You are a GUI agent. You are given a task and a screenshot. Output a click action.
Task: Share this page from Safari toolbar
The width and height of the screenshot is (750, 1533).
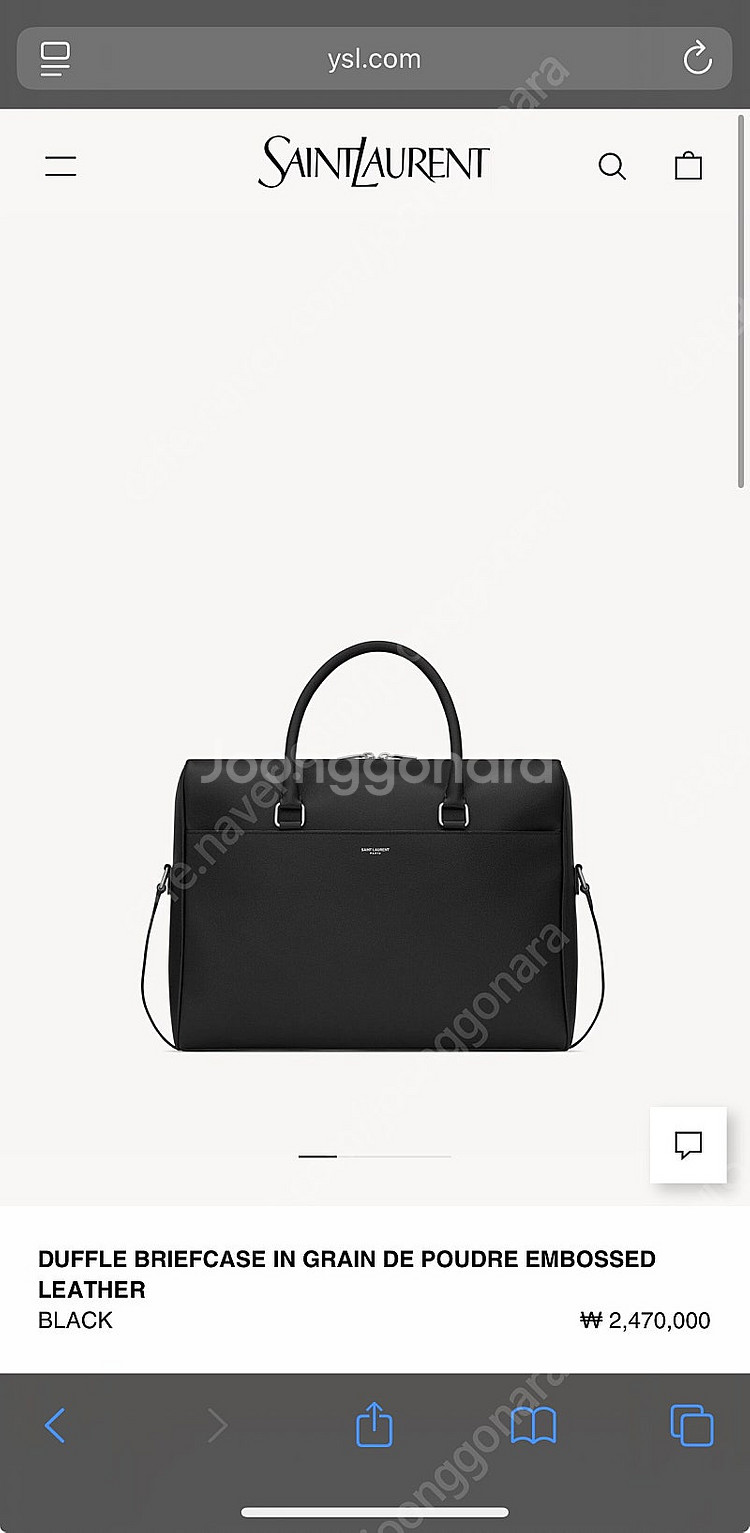pos(374,1424)
